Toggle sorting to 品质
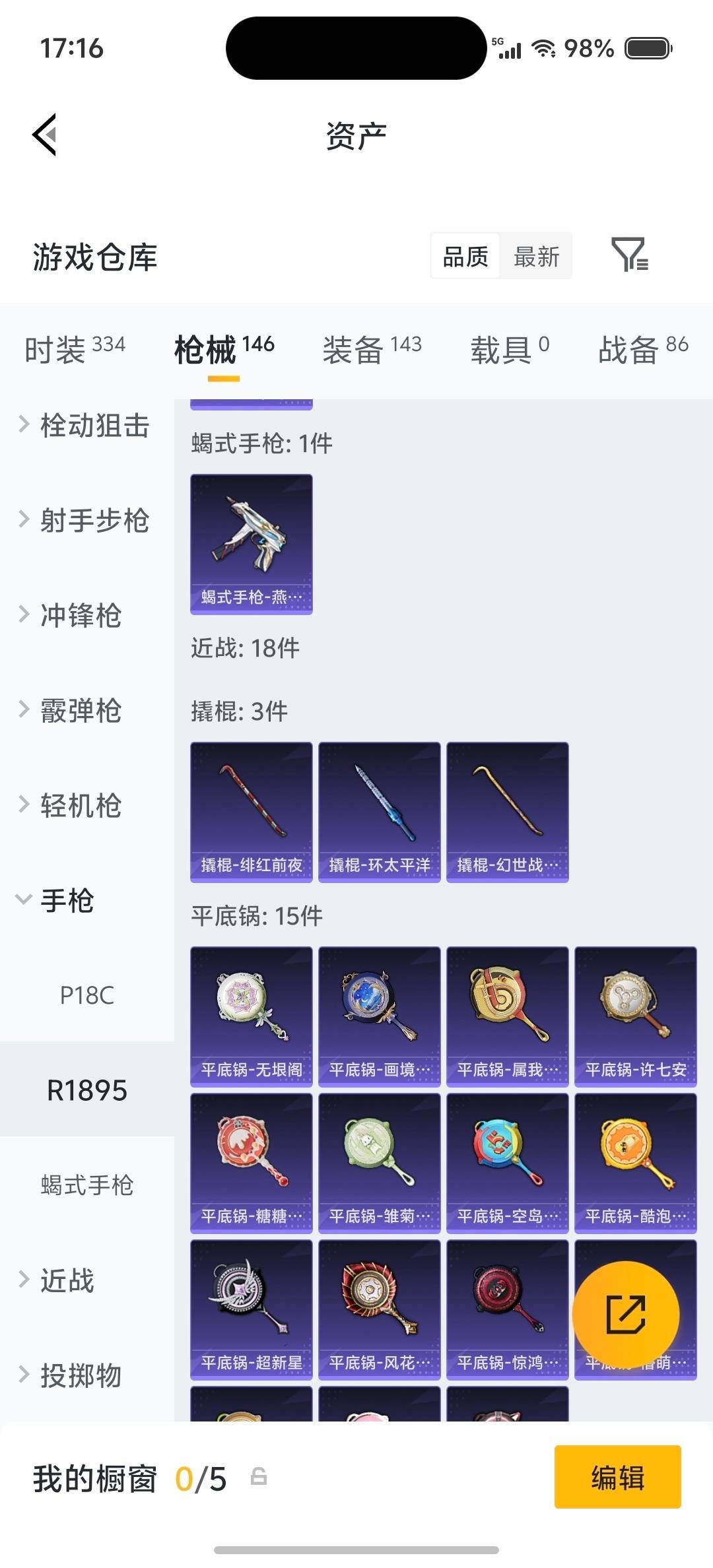The height and width of the screenshot is (1568, 713). coord(464,256)
